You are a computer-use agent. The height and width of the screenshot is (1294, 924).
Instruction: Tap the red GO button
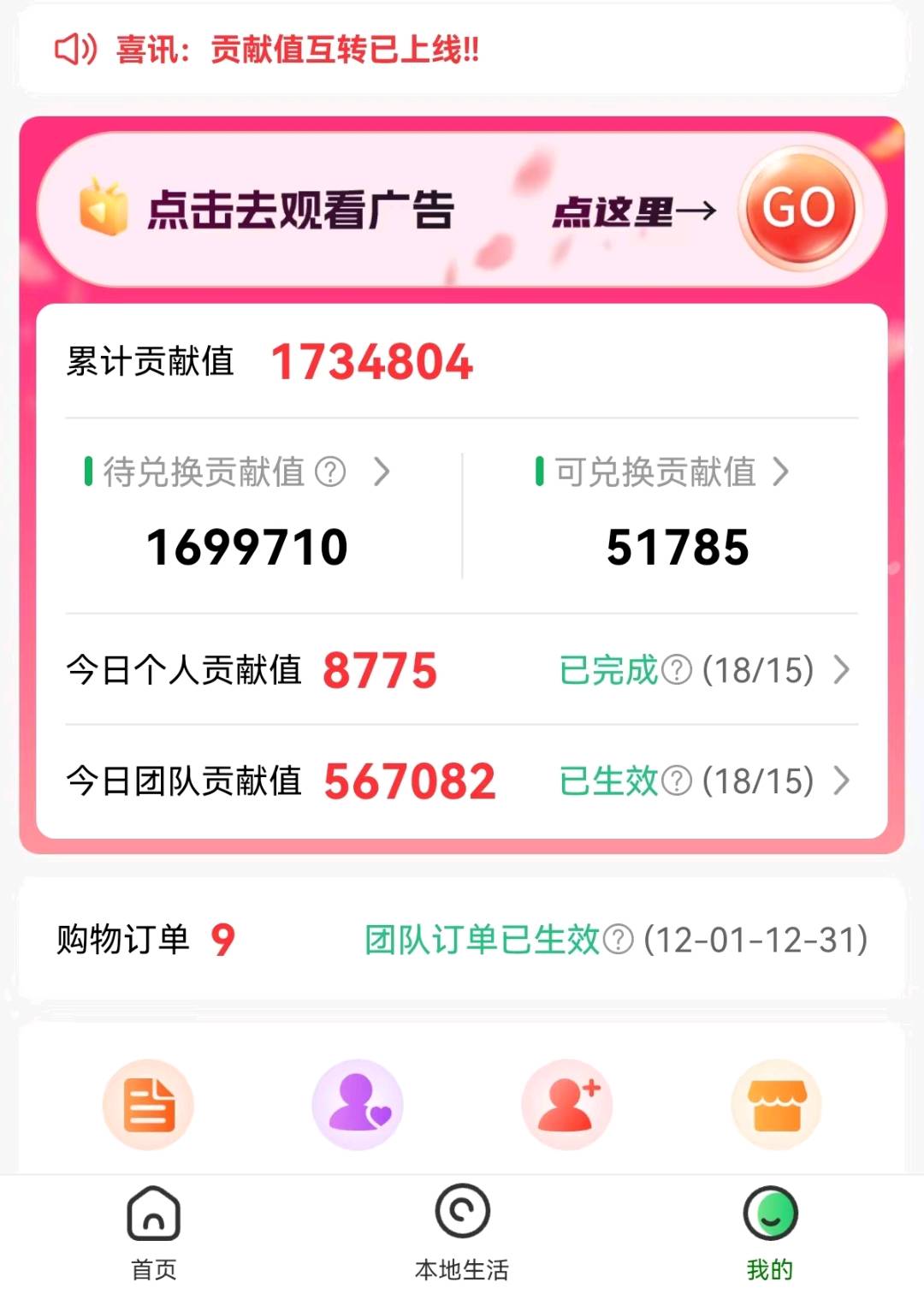pos(801,208)
